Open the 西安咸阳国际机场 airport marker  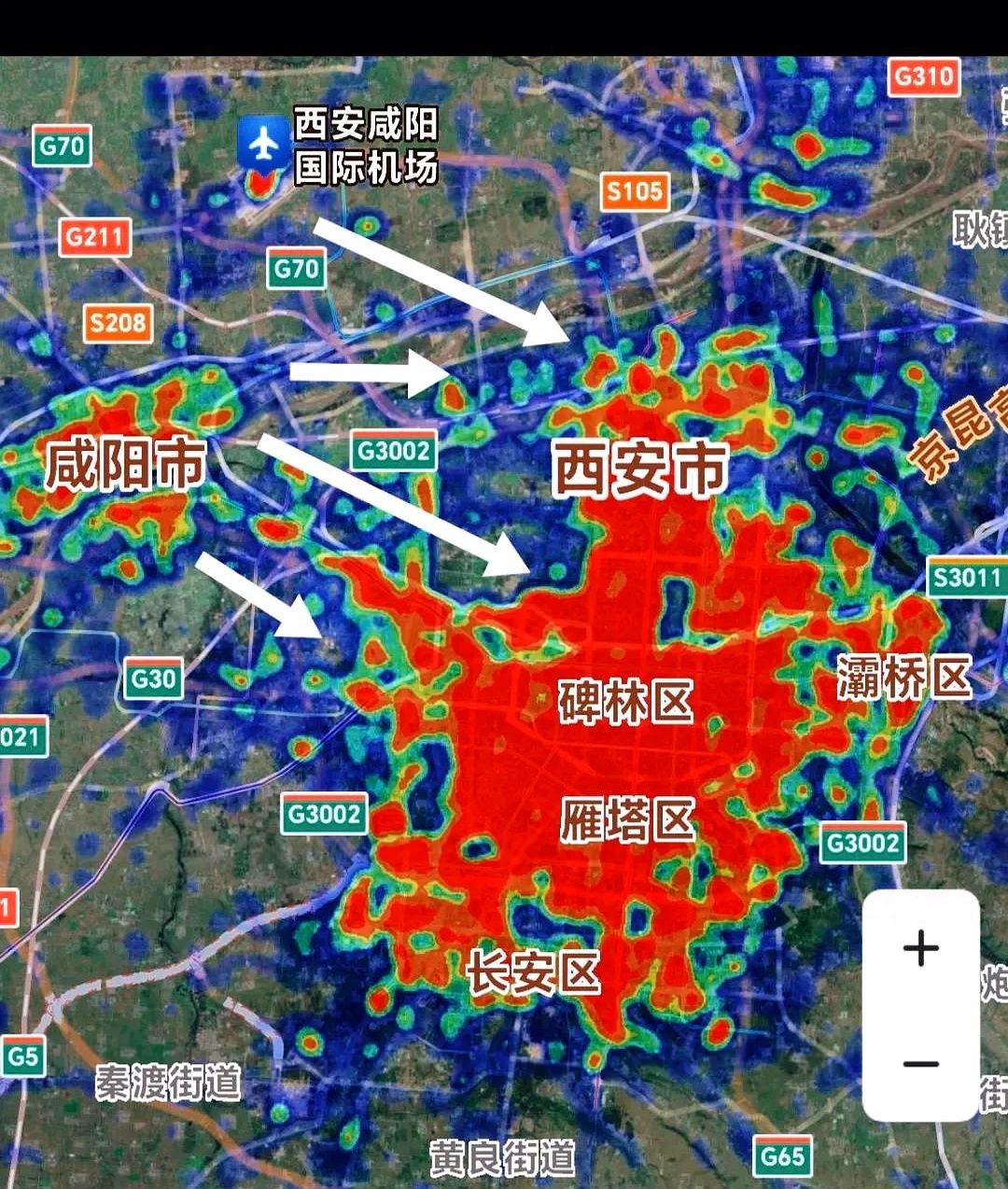(x=264, y=145)
